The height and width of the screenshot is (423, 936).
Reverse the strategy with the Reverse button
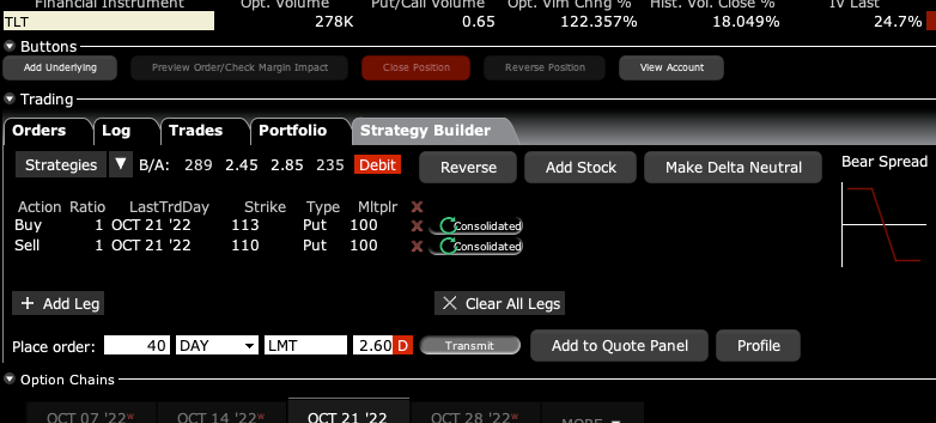[468, 167]
